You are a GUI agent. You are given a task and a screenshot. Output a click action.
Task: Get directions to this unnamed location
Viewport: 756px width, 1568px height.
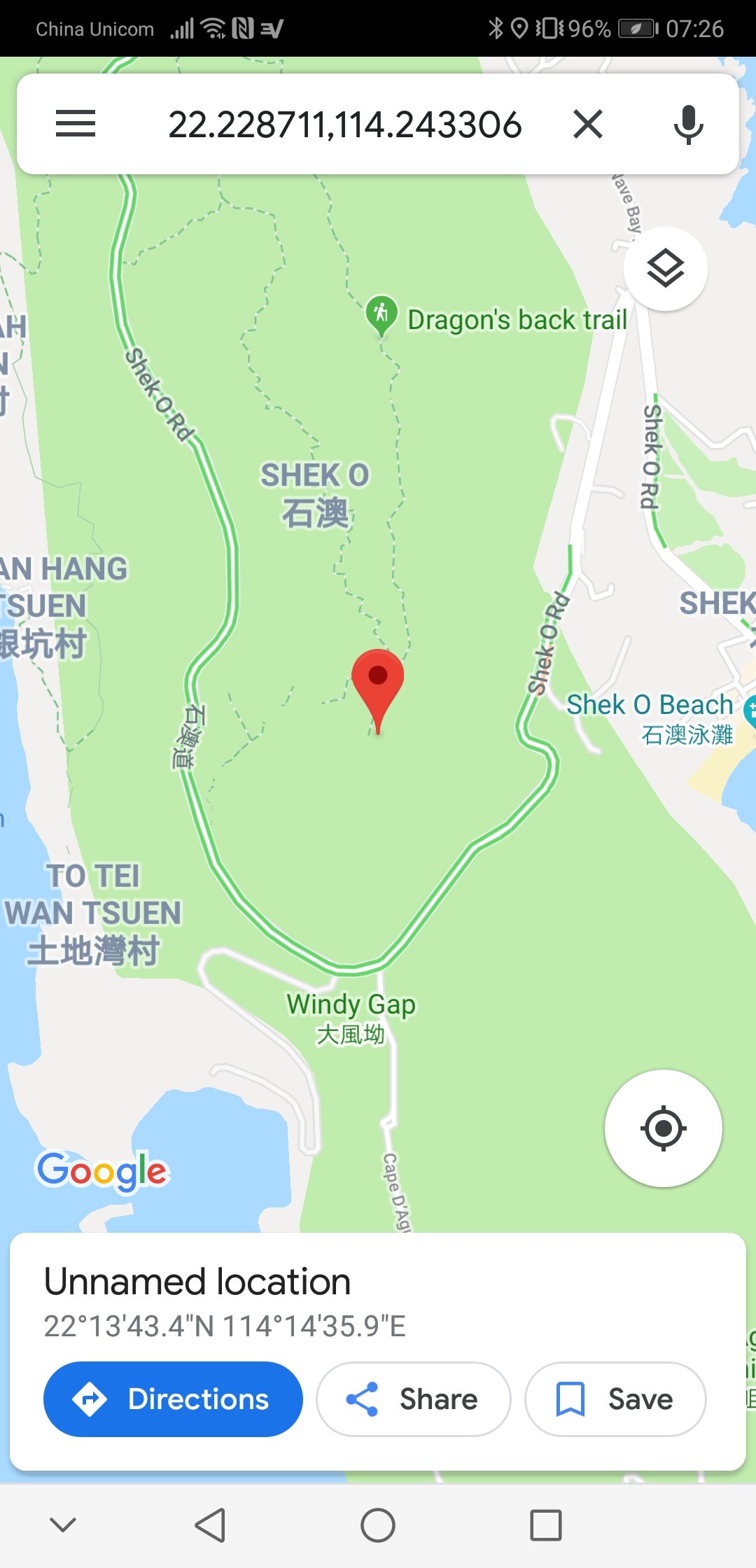coord(173,1399)
